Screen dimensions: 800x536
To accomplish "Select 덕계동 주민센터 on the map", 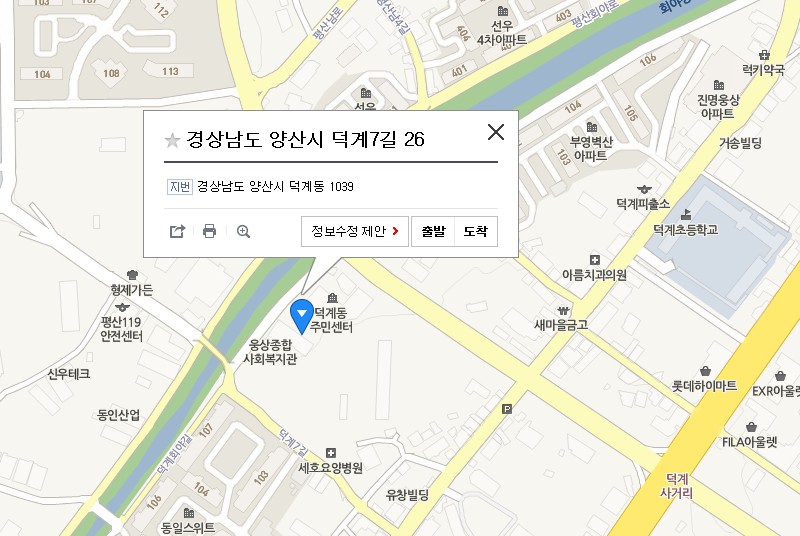I will coord(332,319).
